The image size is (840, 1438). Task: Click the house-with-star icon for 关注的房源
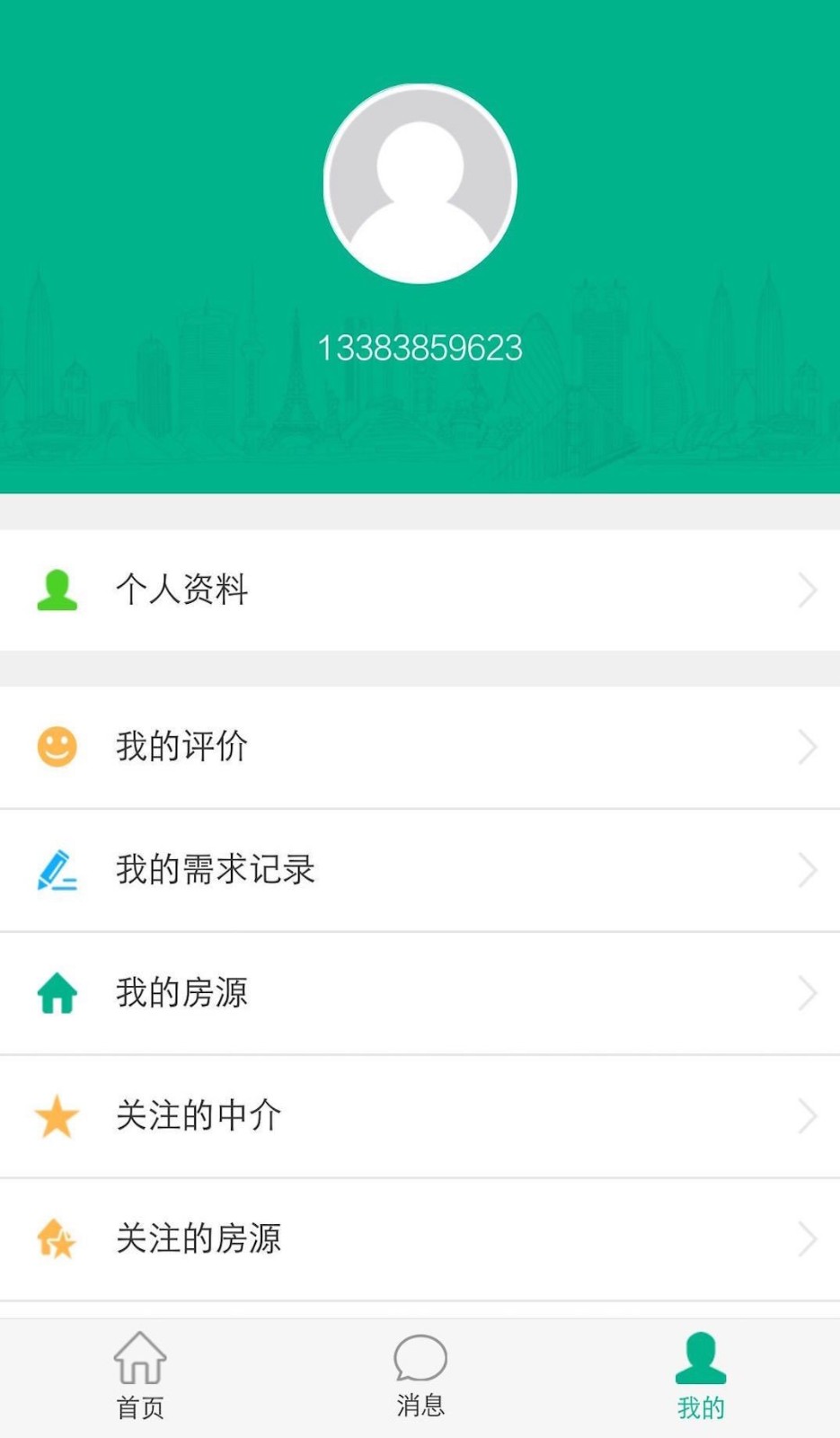click(x=57, y=1238)
